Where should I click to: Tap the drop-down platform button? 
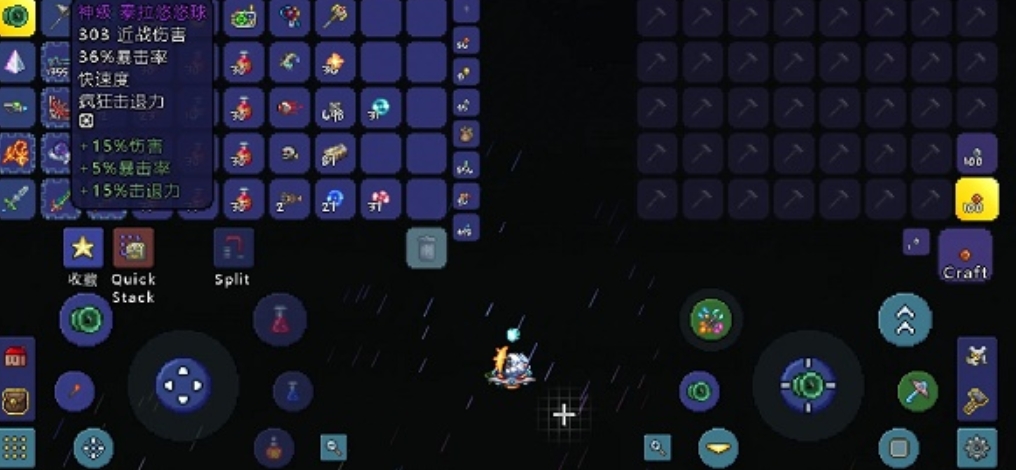[x=717, y=447]
